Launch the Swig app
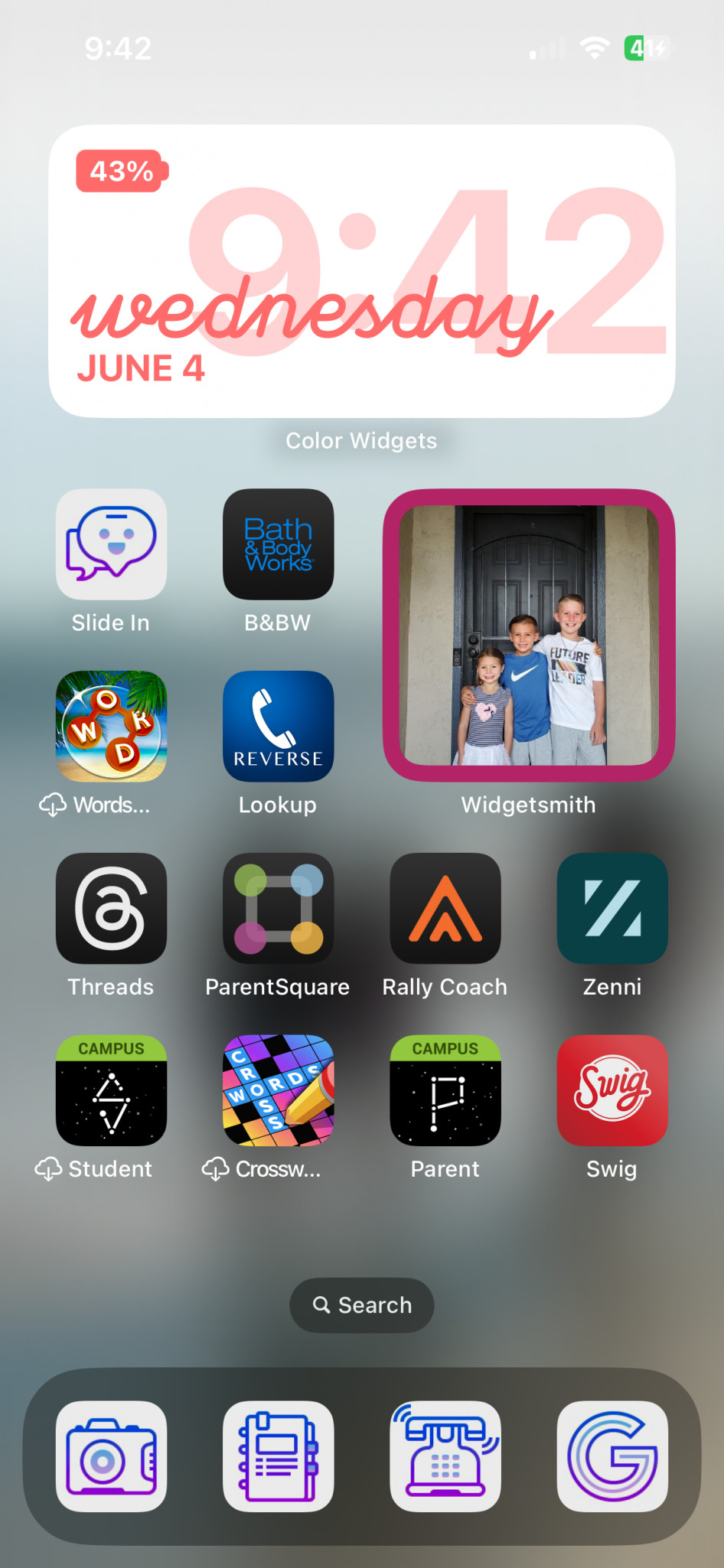Image resolution: width=724 pixels, height=1568 pixels. pyautogui.click(x=612, y=1091)
